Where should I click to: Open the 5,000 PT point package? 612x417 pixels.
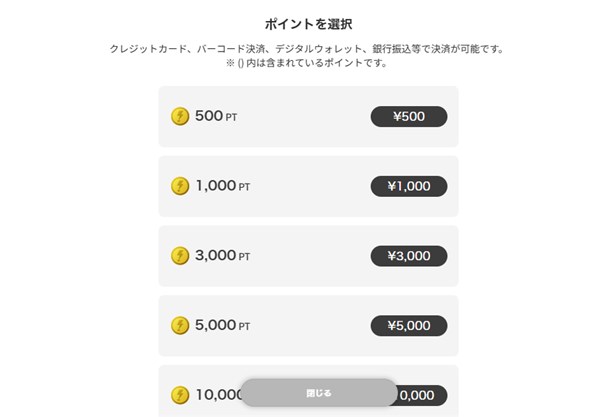(x=308, y=325)
